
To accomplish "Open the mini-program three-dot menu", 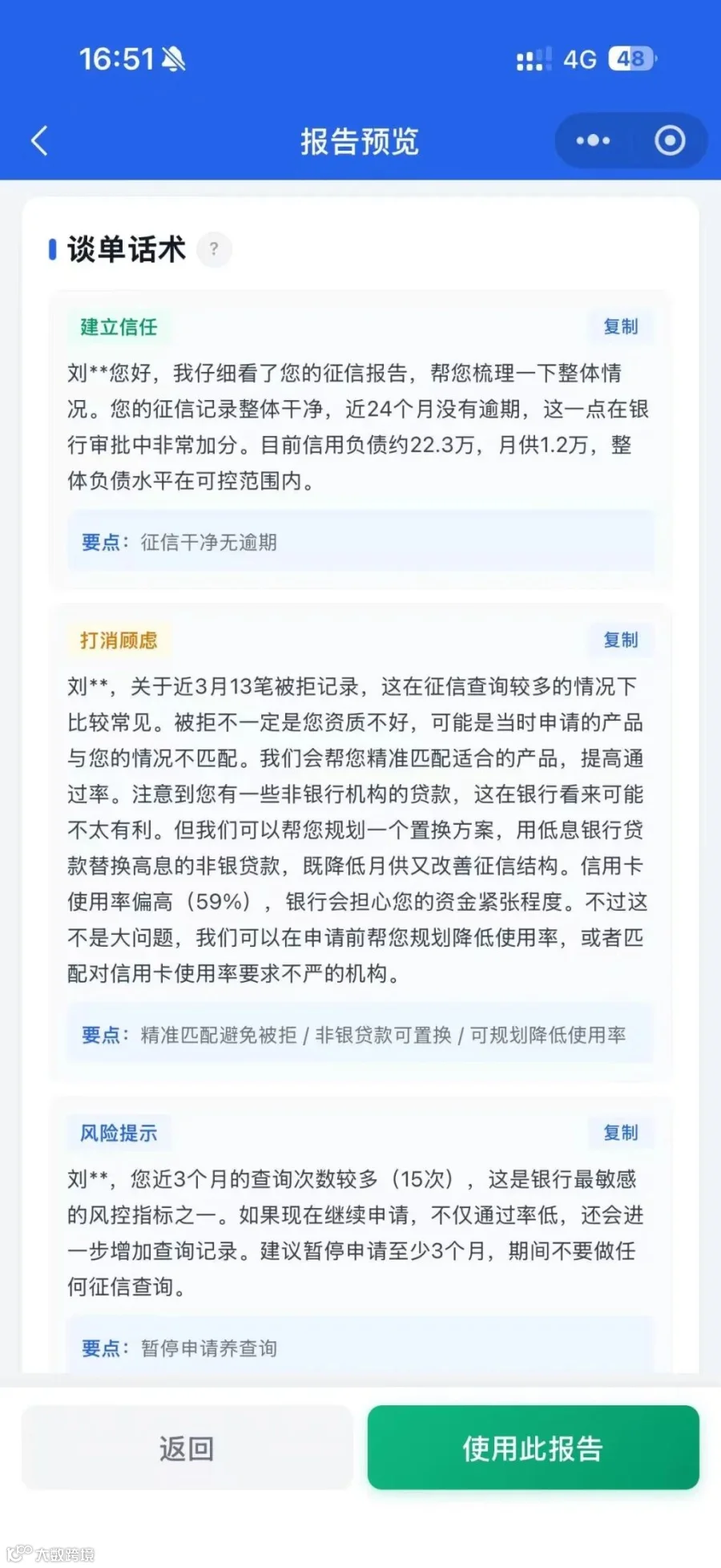I will click(593, 140).
